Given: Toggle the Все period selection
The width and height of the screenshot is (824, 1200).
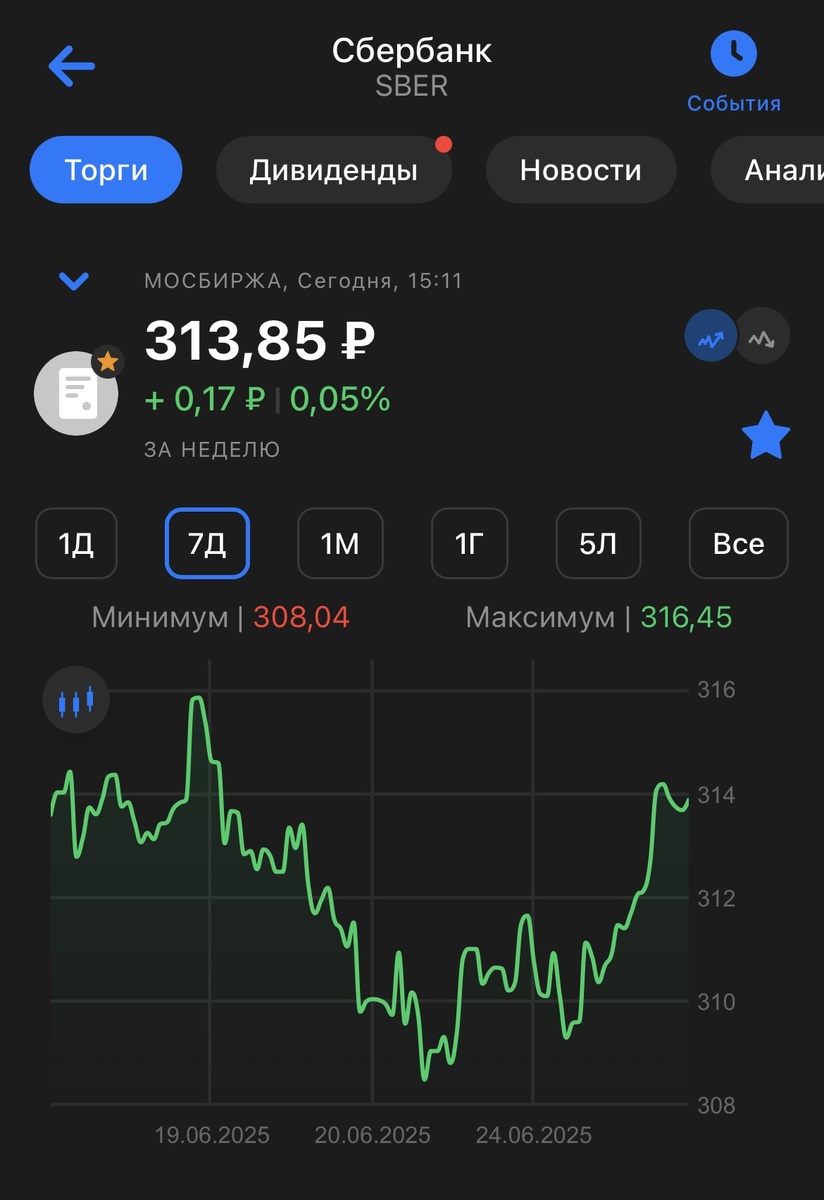Looking at the screenshot, I should 738,543.
